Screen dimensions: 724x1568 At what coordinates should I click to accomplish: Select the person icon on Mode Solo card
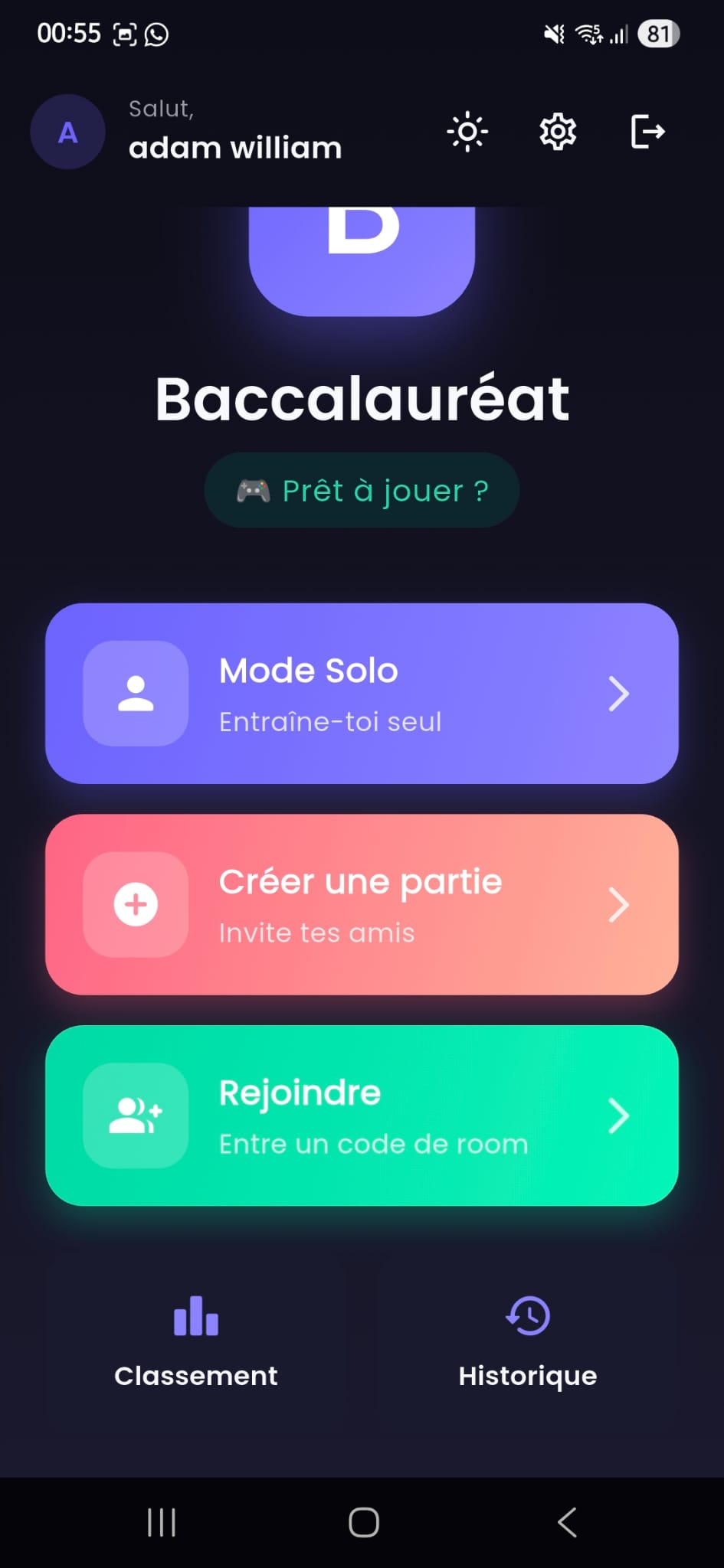(136, 693)
